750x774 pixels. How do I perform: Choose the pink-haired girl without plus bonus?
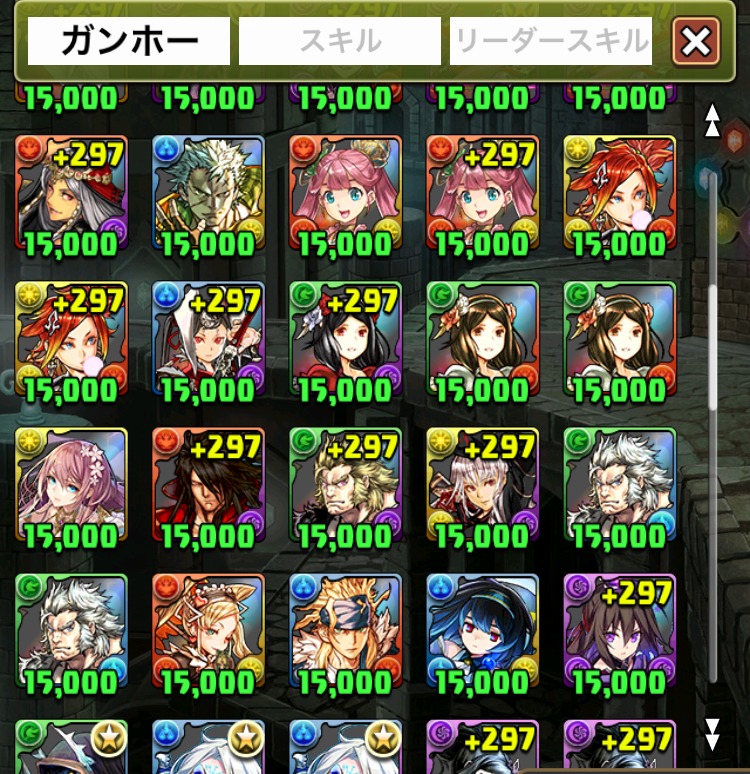click(345, 190)
